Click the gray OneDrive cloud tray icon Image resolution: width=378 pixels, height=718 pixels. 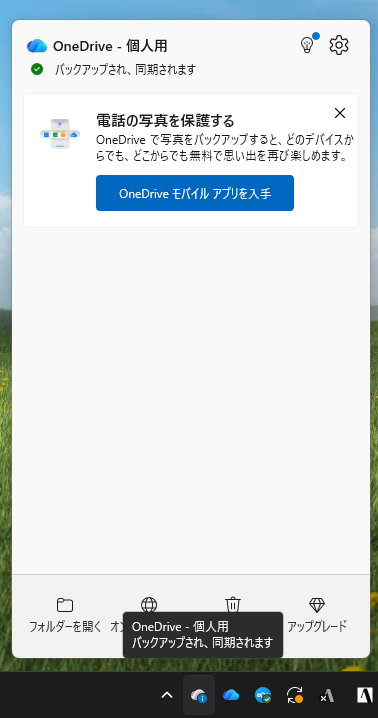click(199, 696)
